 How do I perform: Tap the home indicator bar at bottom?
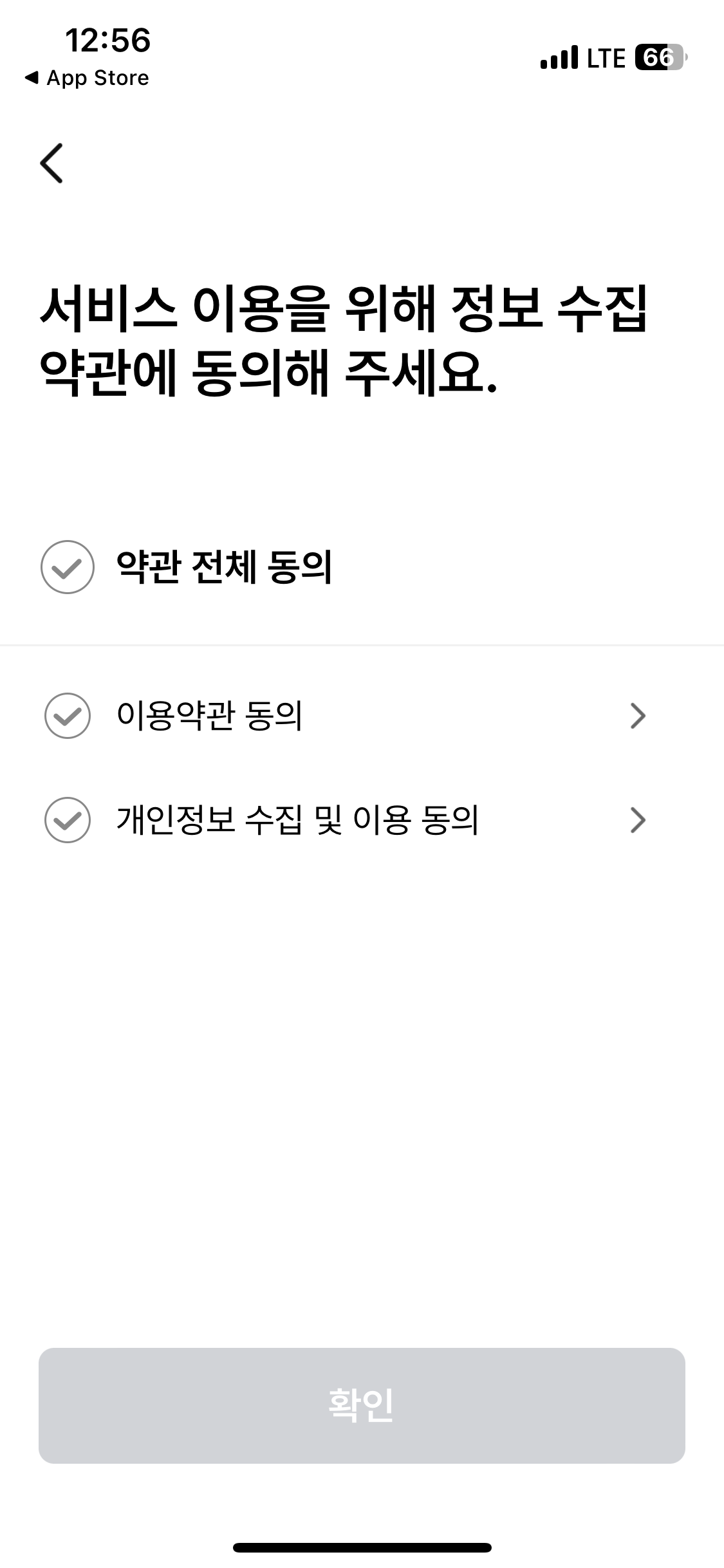pos(362,1547)
